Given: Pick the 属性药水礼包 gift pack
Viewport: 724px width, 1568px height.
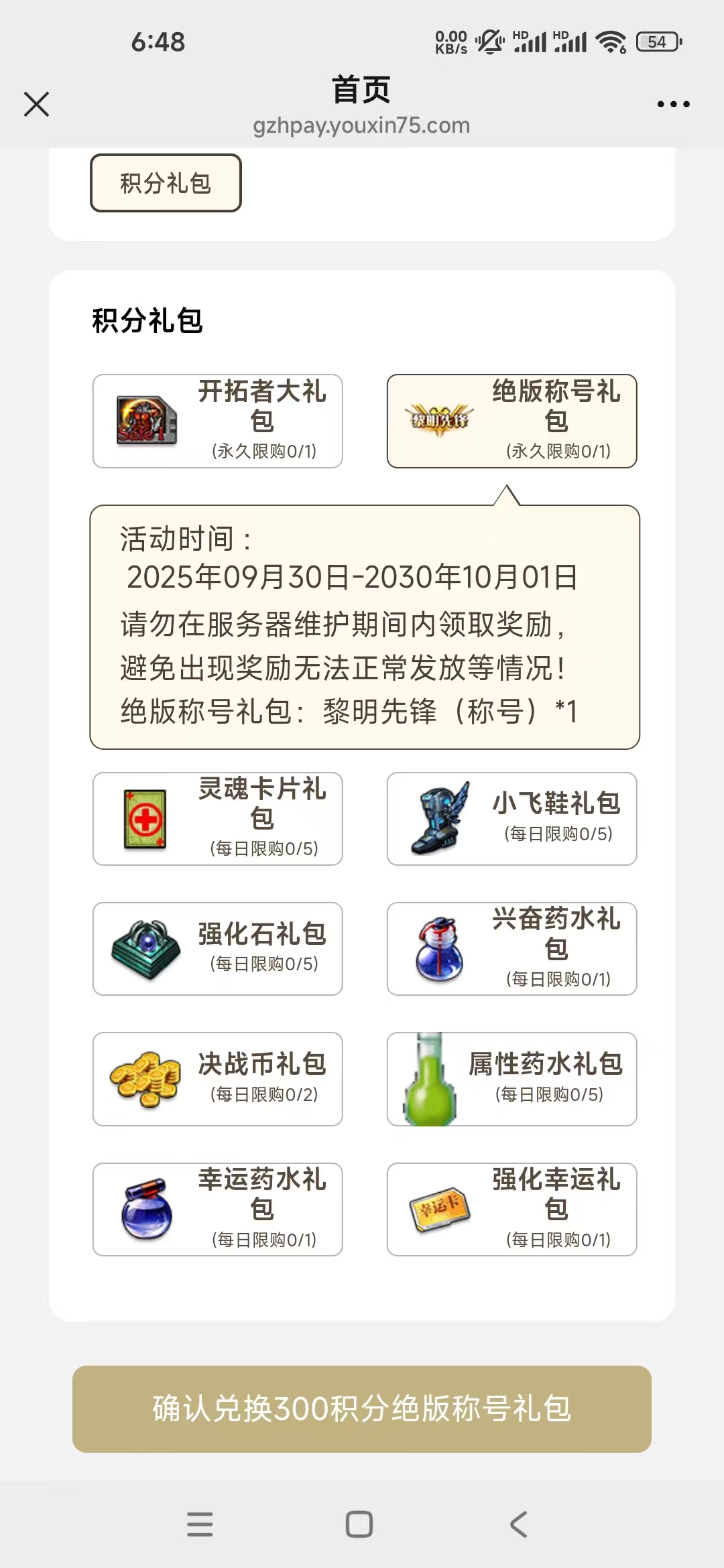Looking at the screenshot, I should click(511, 1079).
